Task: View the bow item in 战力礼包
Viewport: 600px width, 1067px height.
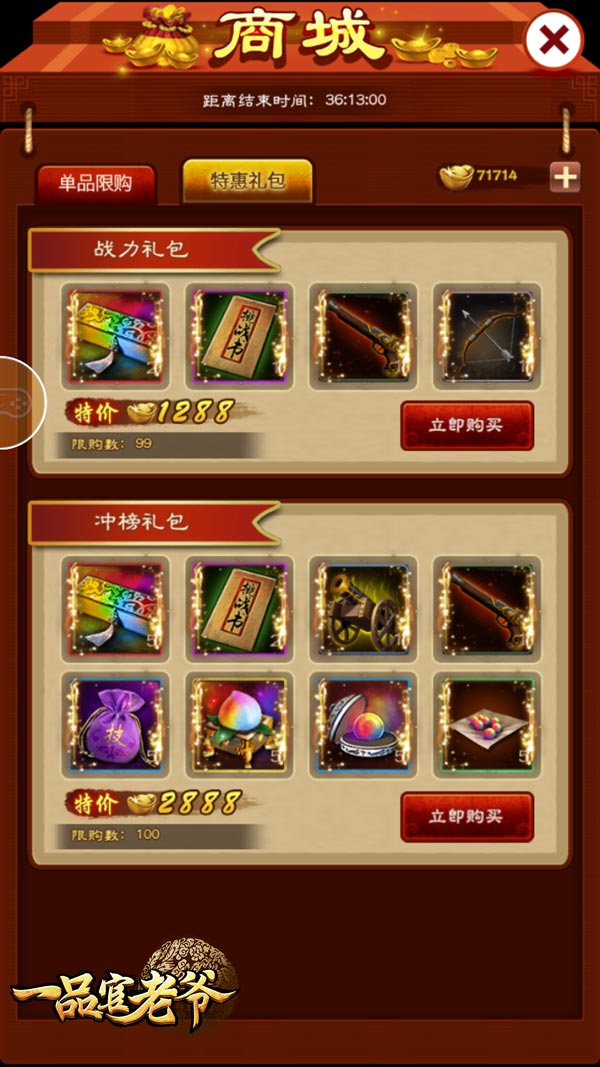Action: tap(487, 336)
